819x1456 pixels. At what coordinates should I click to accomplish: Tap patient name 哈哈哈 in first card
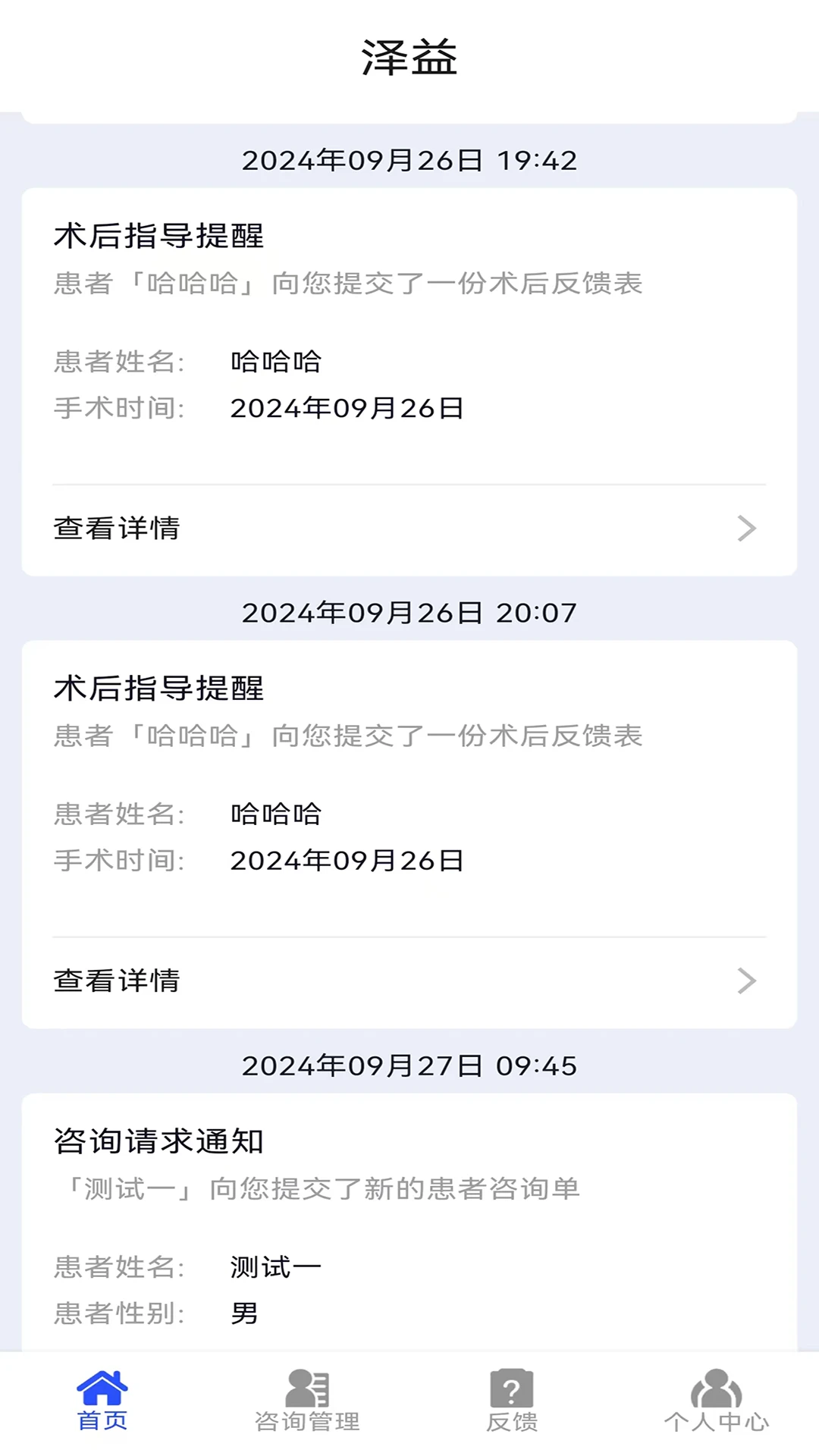pyautogui.click(x=276, y=362)
